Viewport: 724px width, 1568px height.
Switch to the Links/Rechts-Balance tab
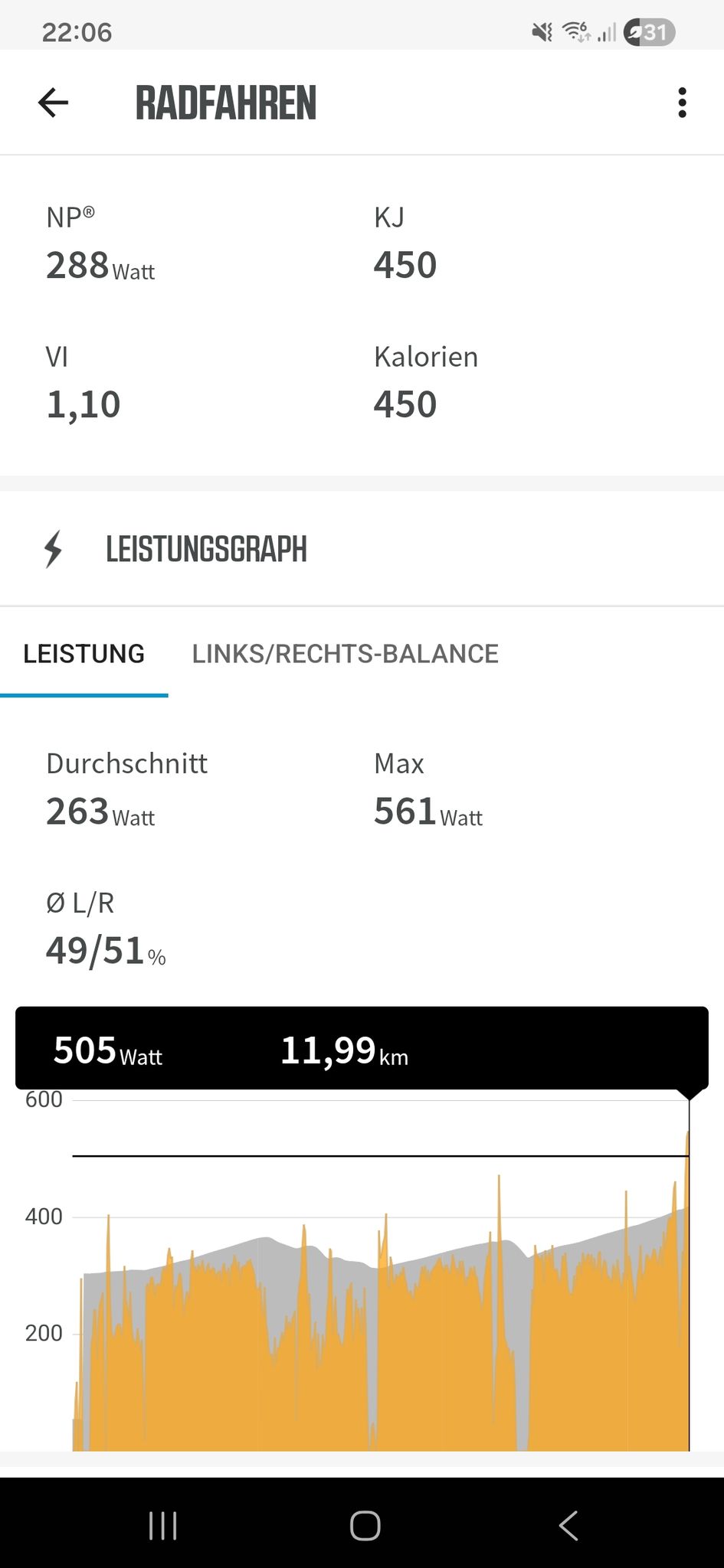point(345,654)
